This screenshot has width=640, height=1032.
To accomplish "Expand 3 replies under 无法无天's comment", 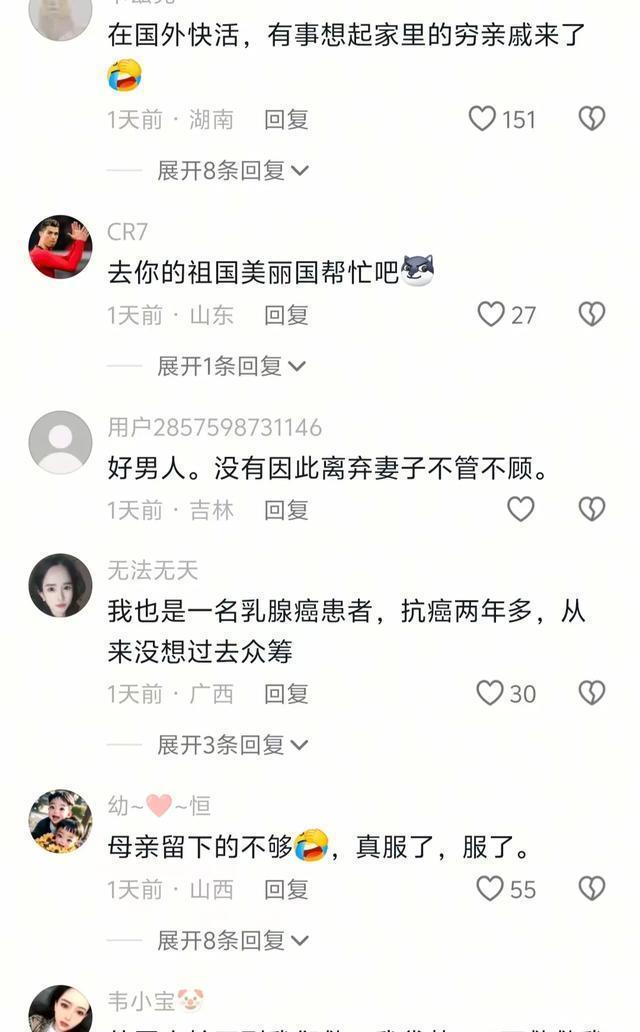I will (231, 745).
